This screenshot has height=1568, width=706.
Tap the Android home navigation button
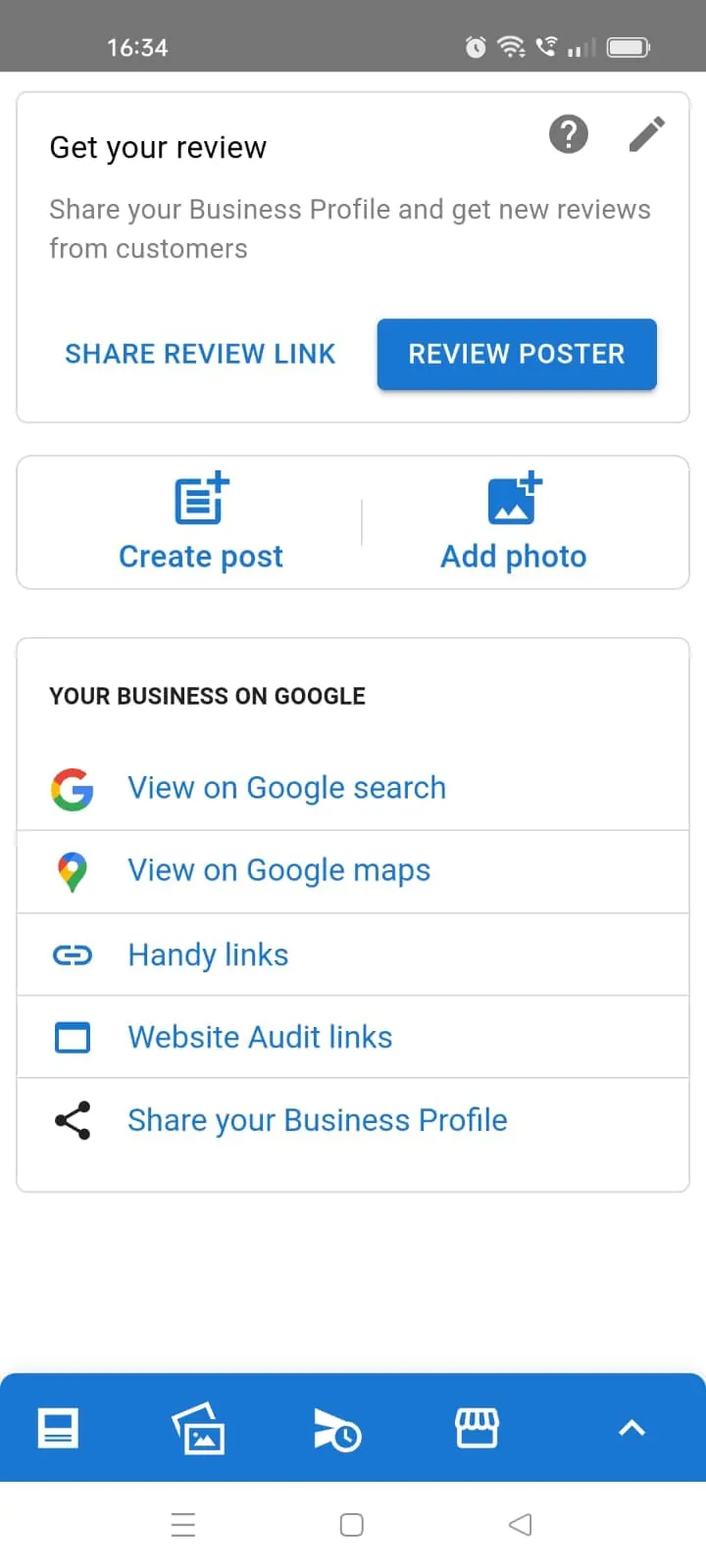coord(351,1525)
